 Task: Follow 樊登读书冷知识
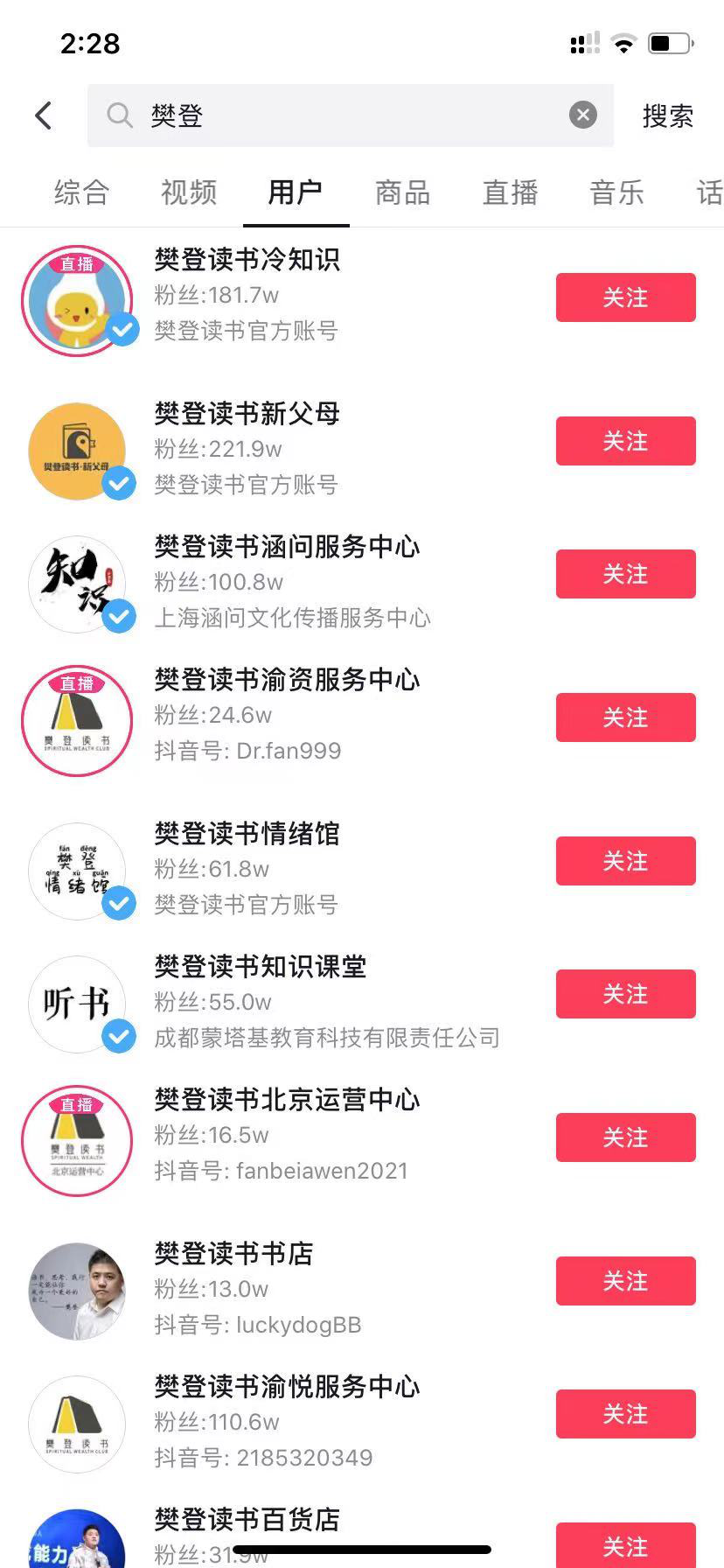625,297
